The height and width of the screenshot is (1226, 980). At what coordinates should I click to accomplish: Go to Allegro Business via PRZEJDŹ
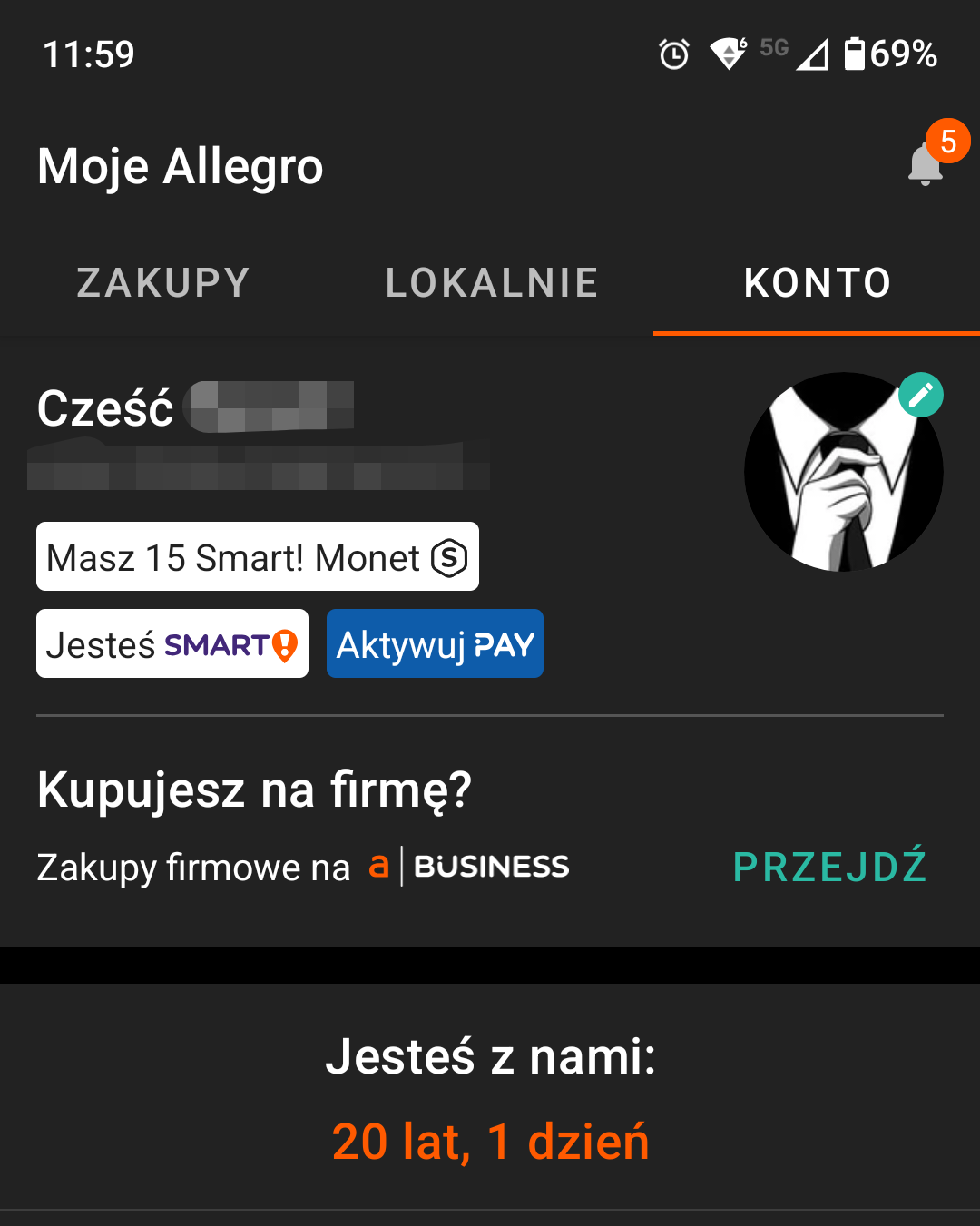click(x=829, y=867)
